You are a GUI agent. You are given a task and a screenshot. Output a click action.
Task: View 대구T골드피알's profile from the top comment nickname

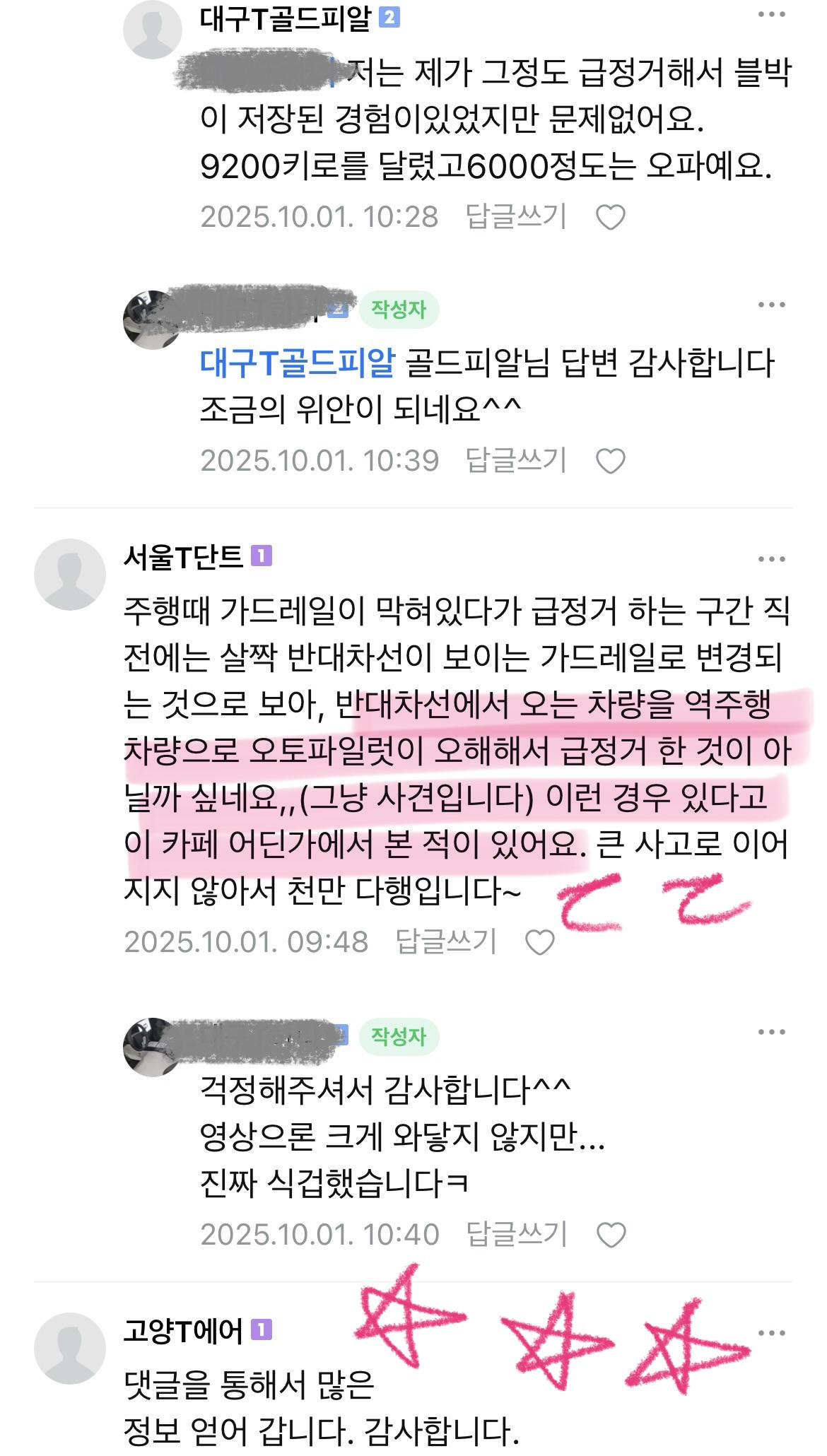(x=285, y=18)
